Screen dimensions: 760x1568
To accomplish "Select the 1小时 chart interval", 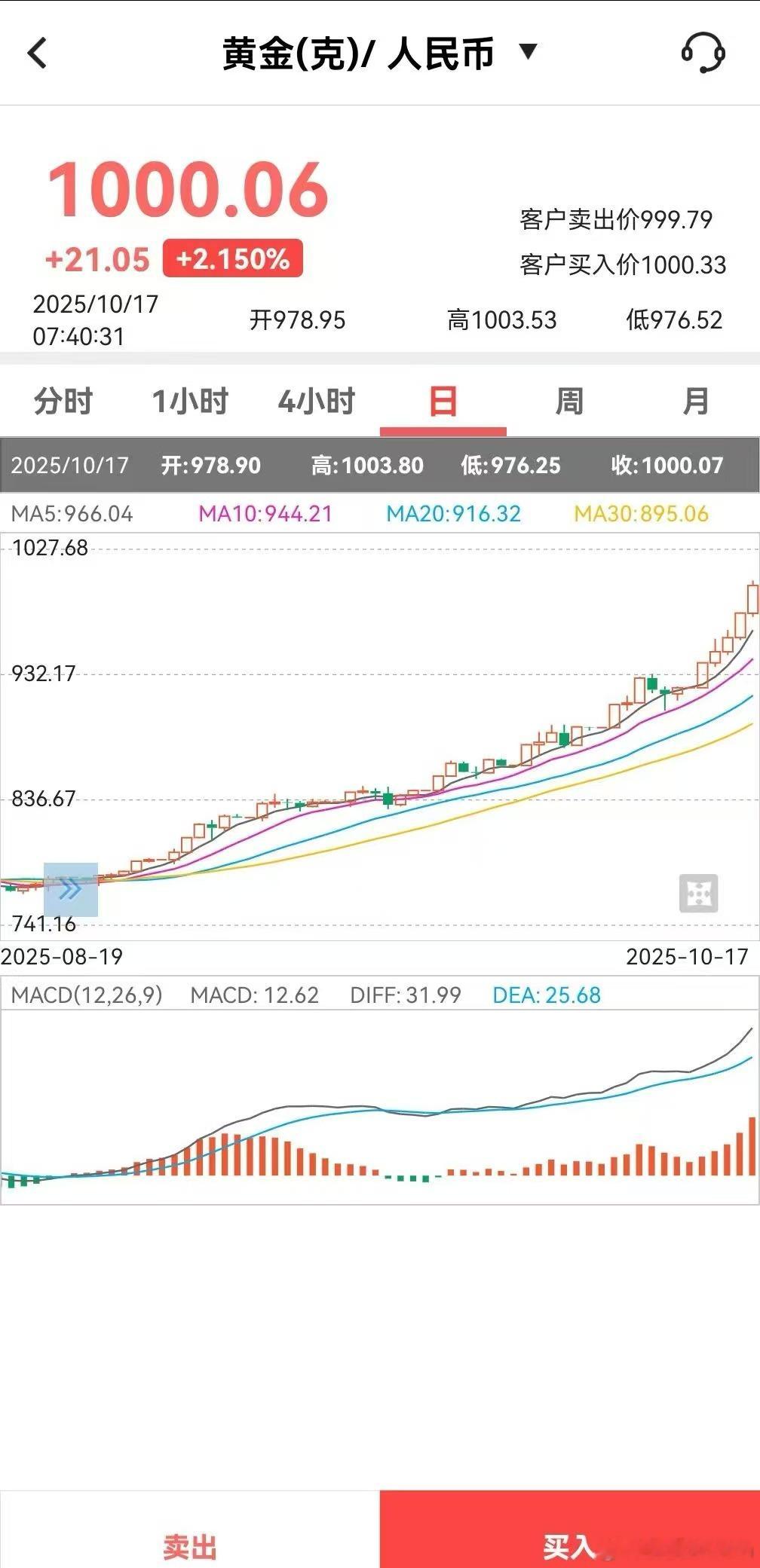I will (190, 402).
